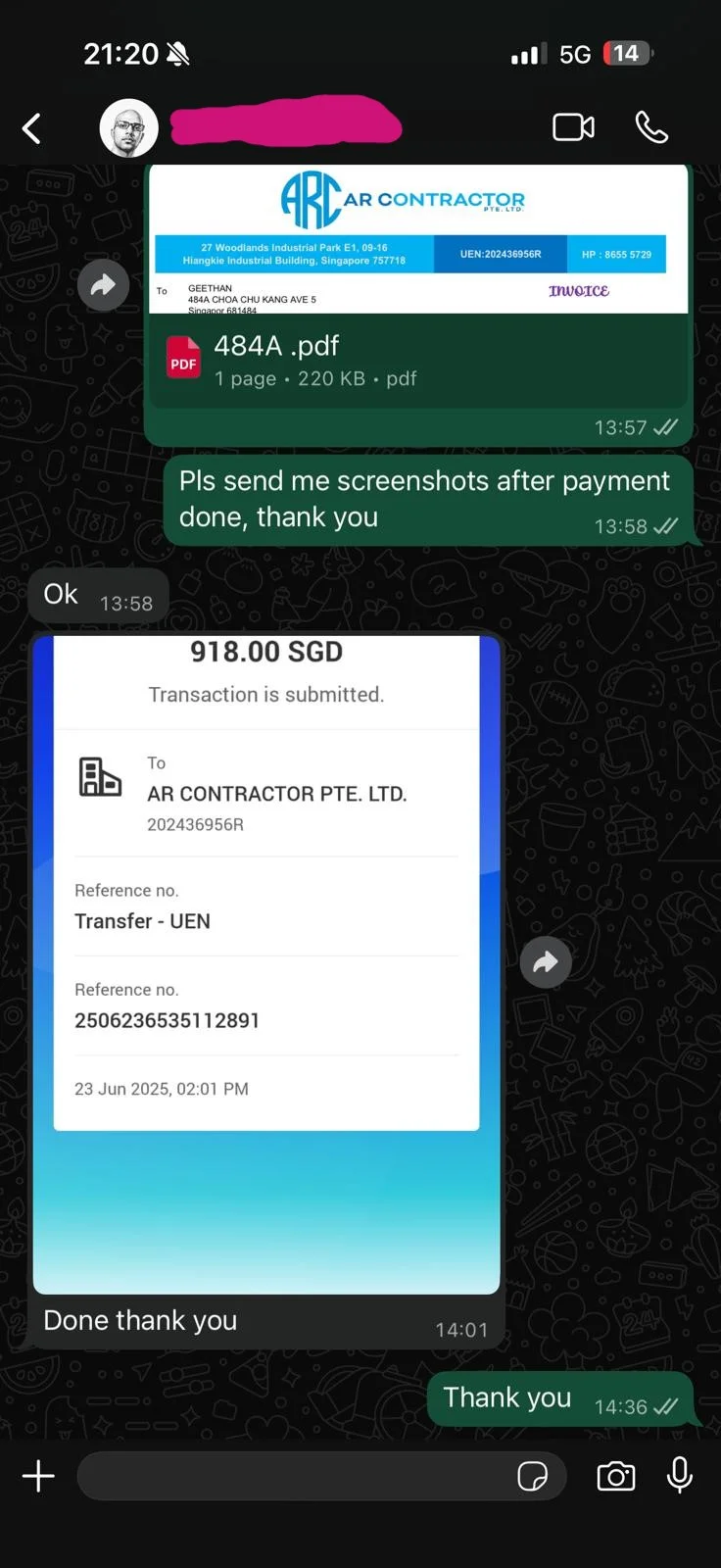Image resolution: width=721 pixels, height=1568 pixels.
Task: Go back to the chat list
Action: tap(32, 128)
